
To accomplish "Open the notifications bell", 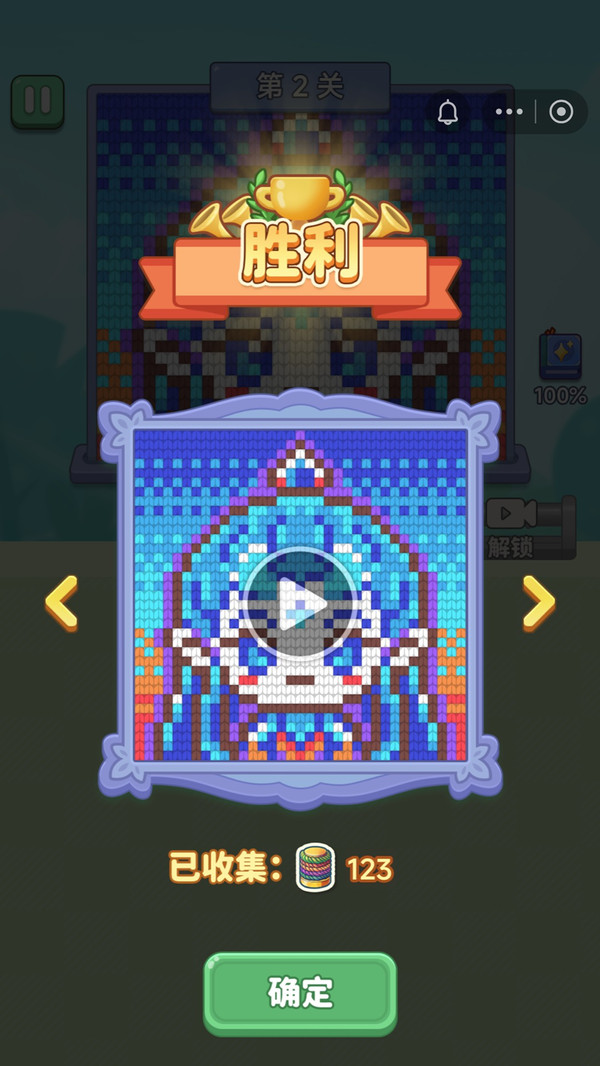I will pos(448,112).
